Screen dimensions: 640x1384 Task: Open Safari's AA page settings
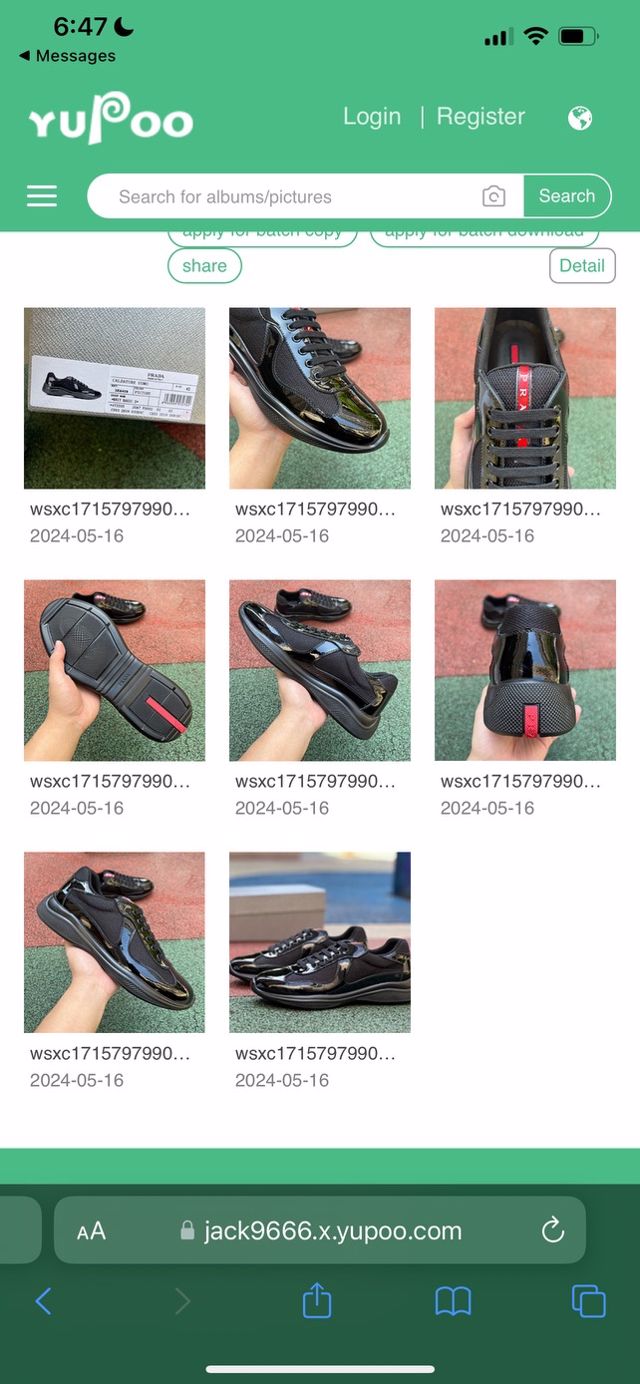click(91, 1231)
